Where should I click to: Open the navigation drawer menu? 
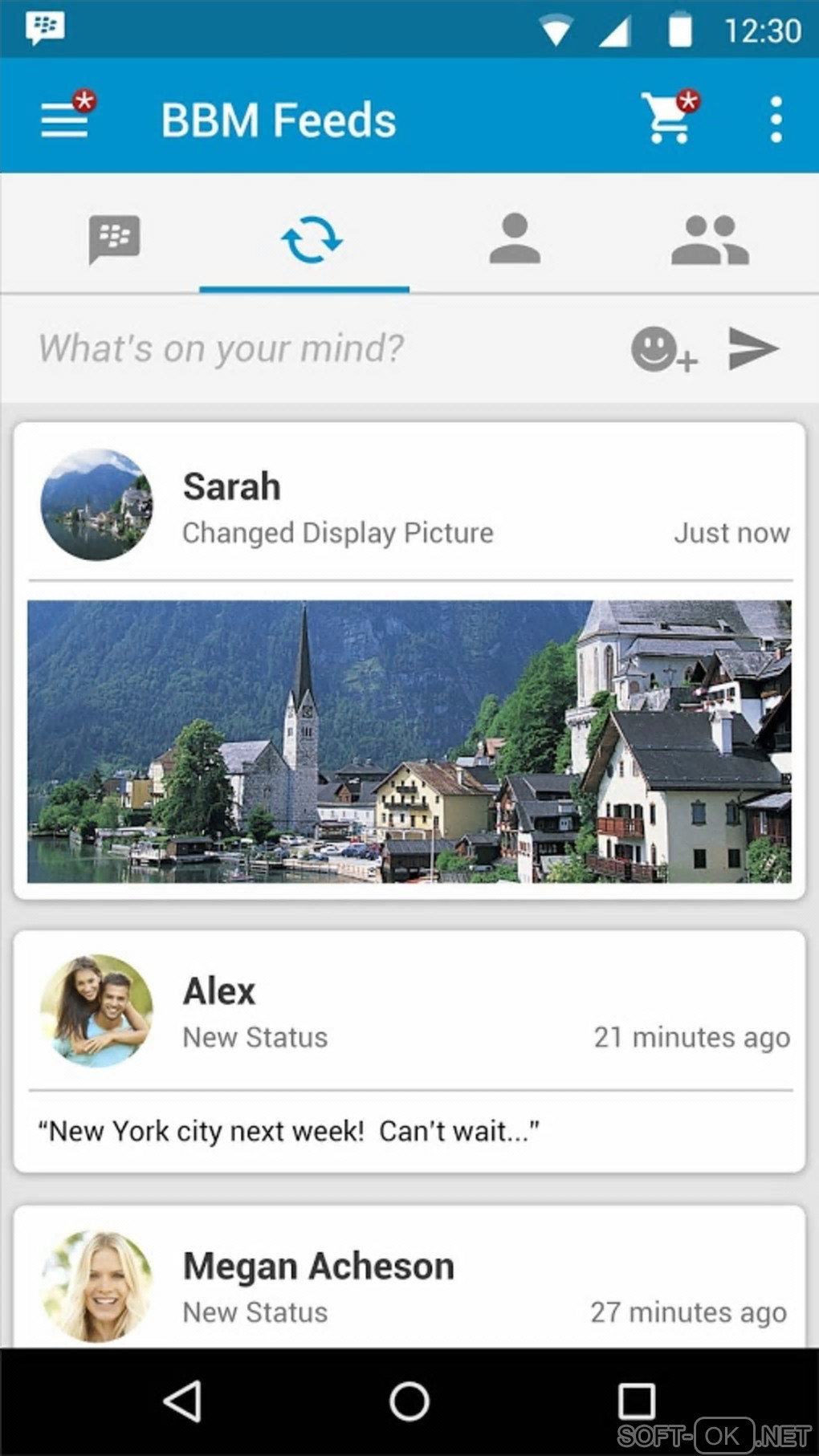[x=65, y=120]
